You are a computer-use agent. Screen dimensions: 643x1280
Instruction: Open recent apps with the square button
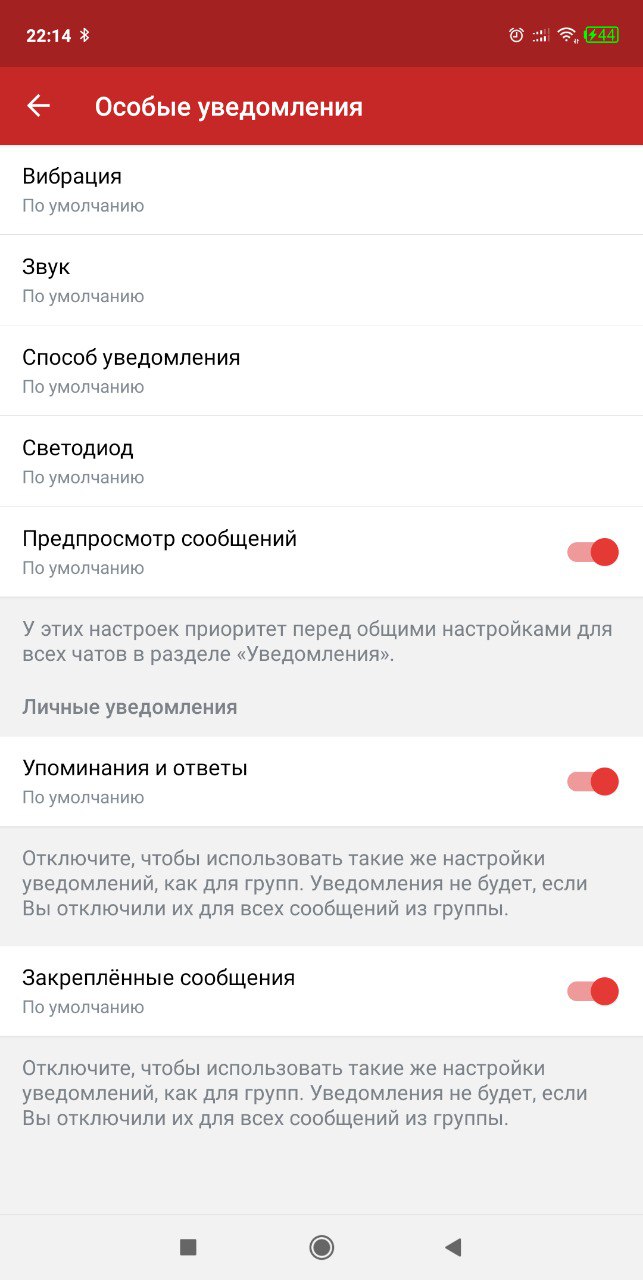coord(188,1247)
